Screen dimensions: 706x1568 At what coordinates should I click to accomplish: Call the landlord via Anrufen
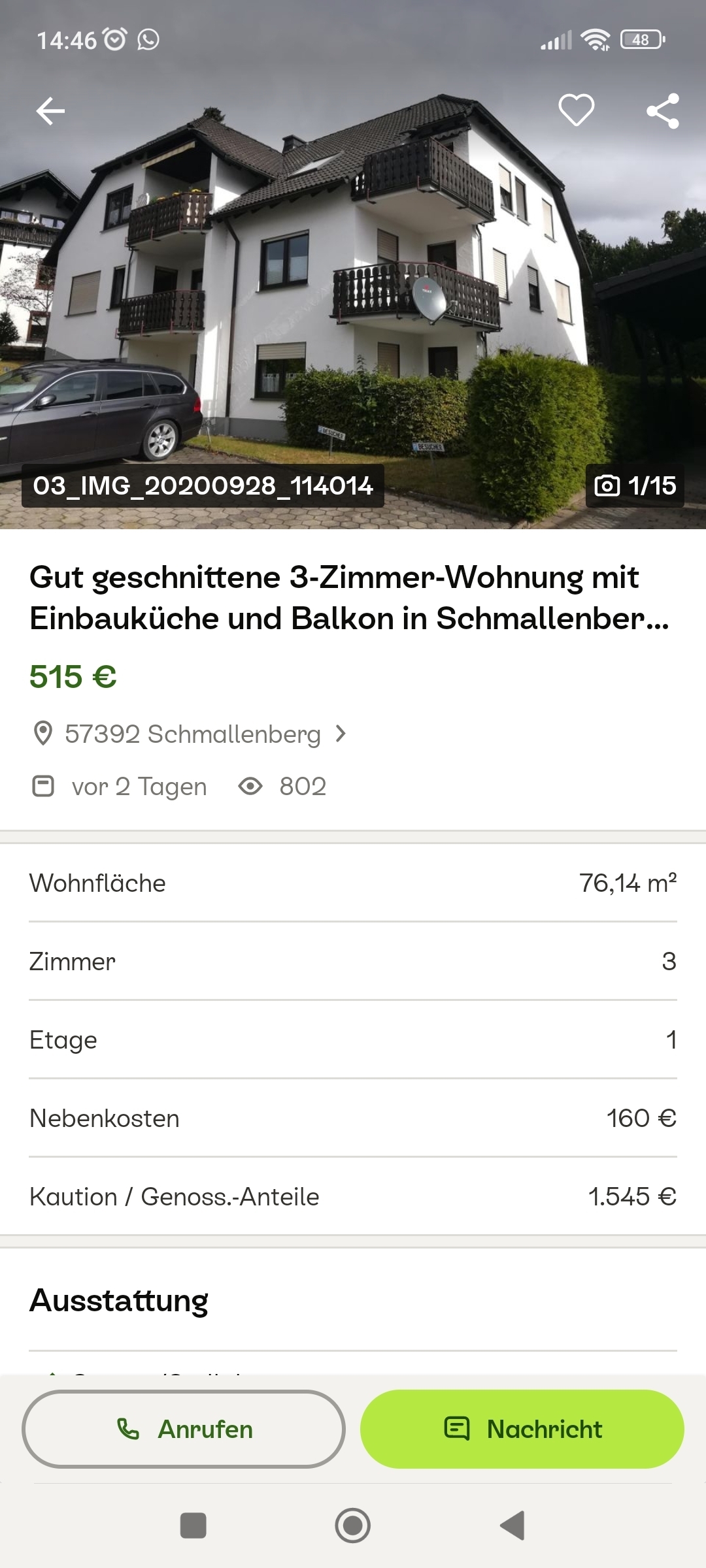[x=184, y=1429]
